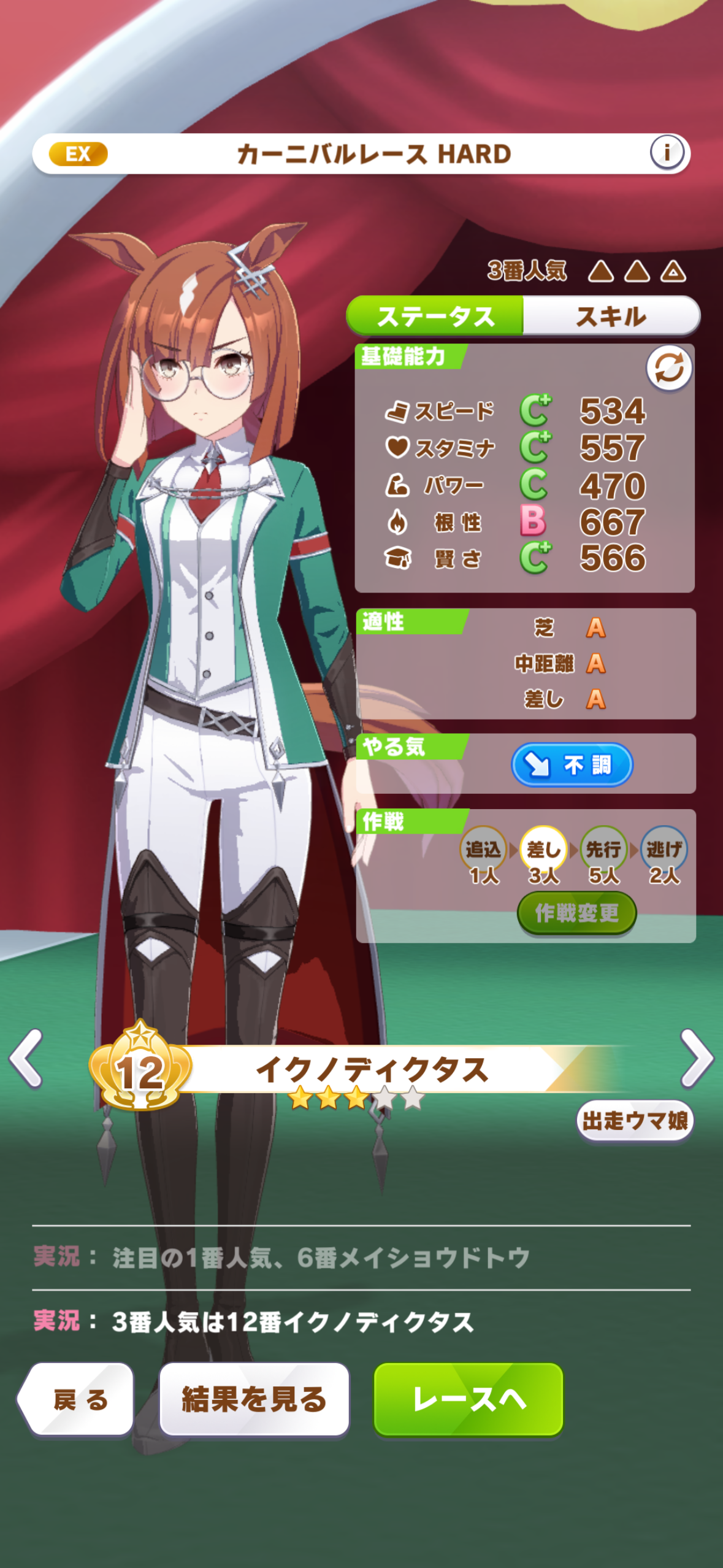The height and width of the screenshot is (1568, 723).
Task: Tap the 作戦変更 button
Action: pos(576,913)
